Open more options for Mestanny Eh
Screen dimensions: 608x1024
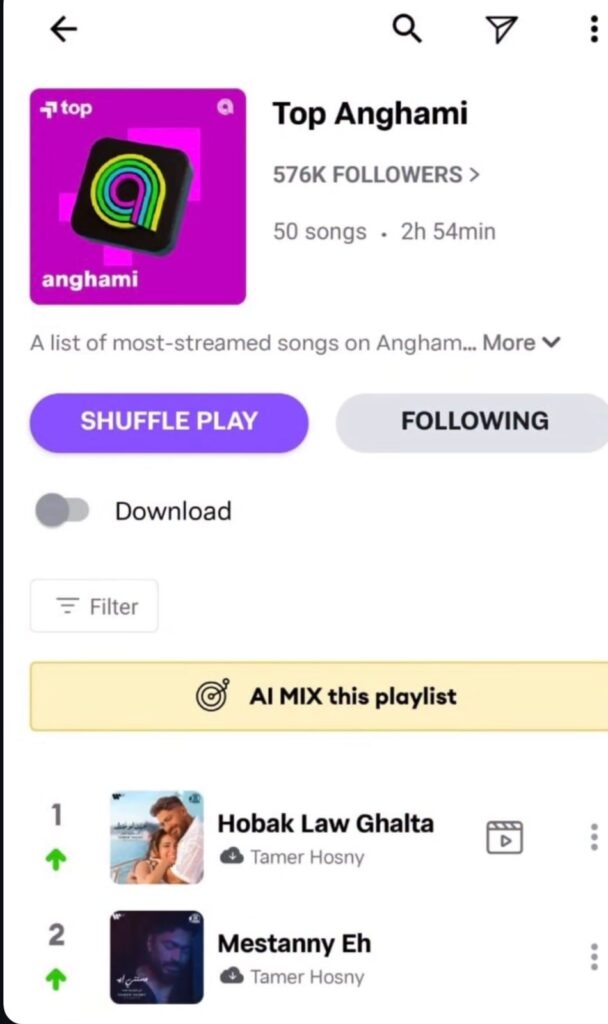click(x=594, y=956)
